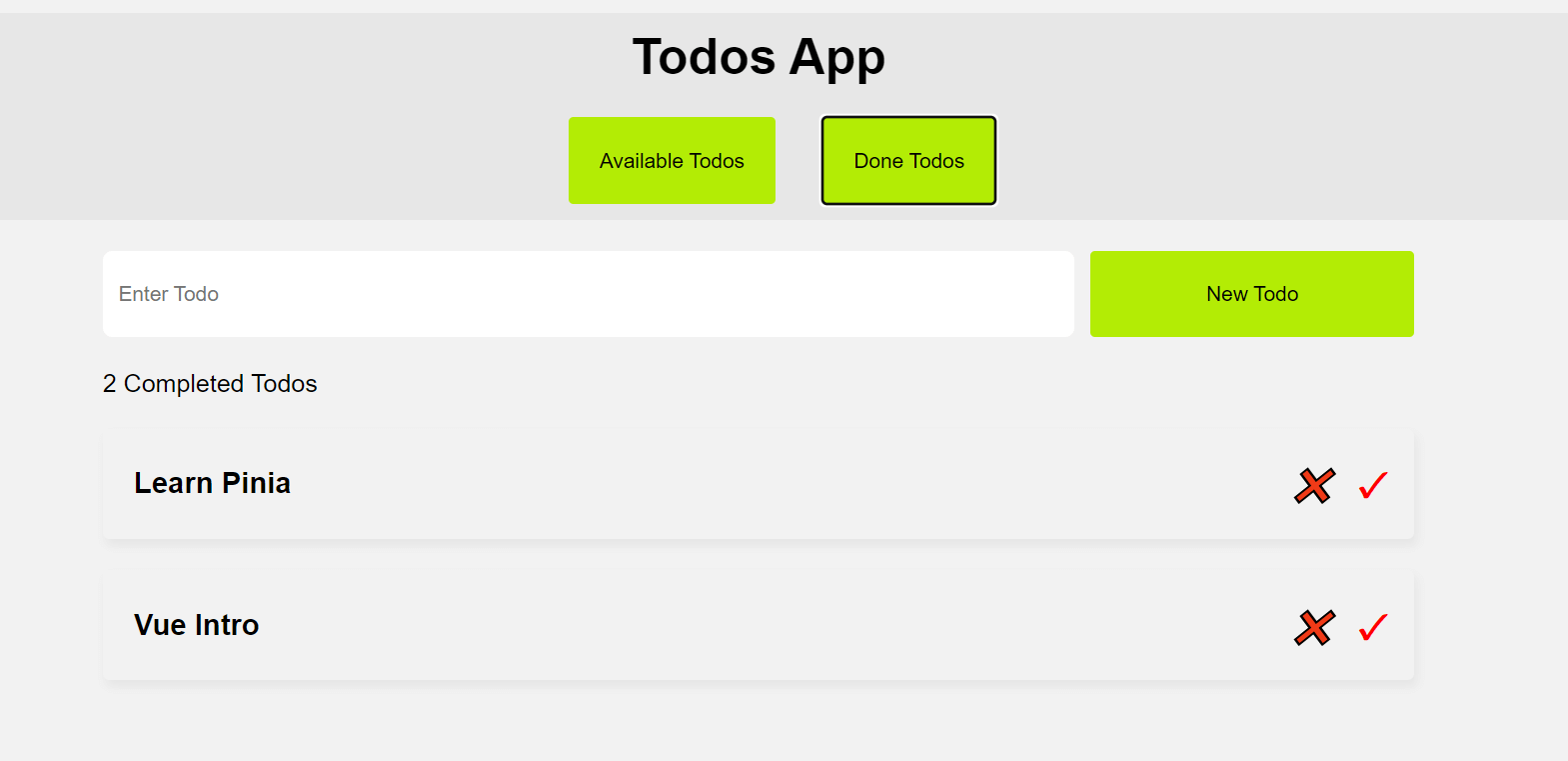Switch to Available Todos
1568x761 pixels.
(x=672, y=160)
